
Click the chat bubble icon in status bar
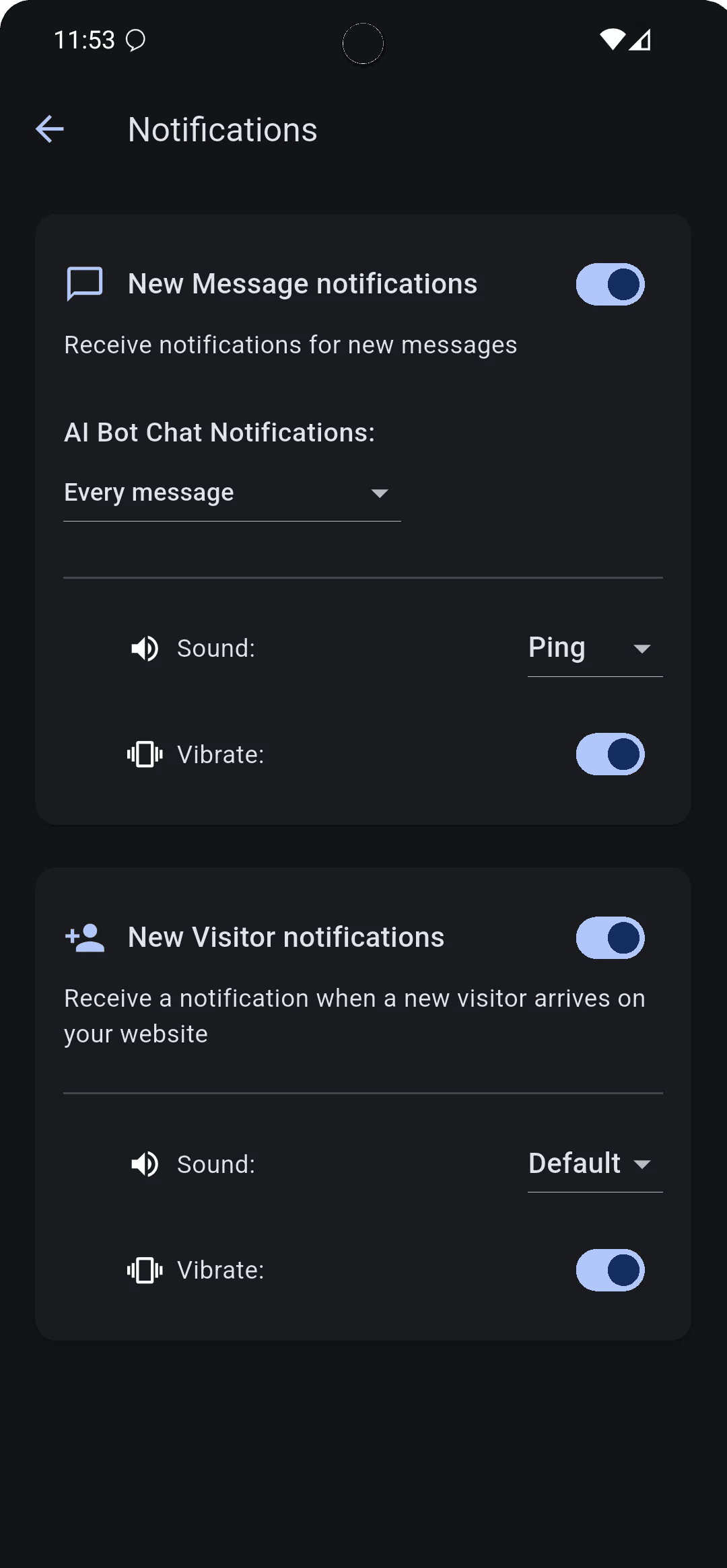[x=134, y=40]
